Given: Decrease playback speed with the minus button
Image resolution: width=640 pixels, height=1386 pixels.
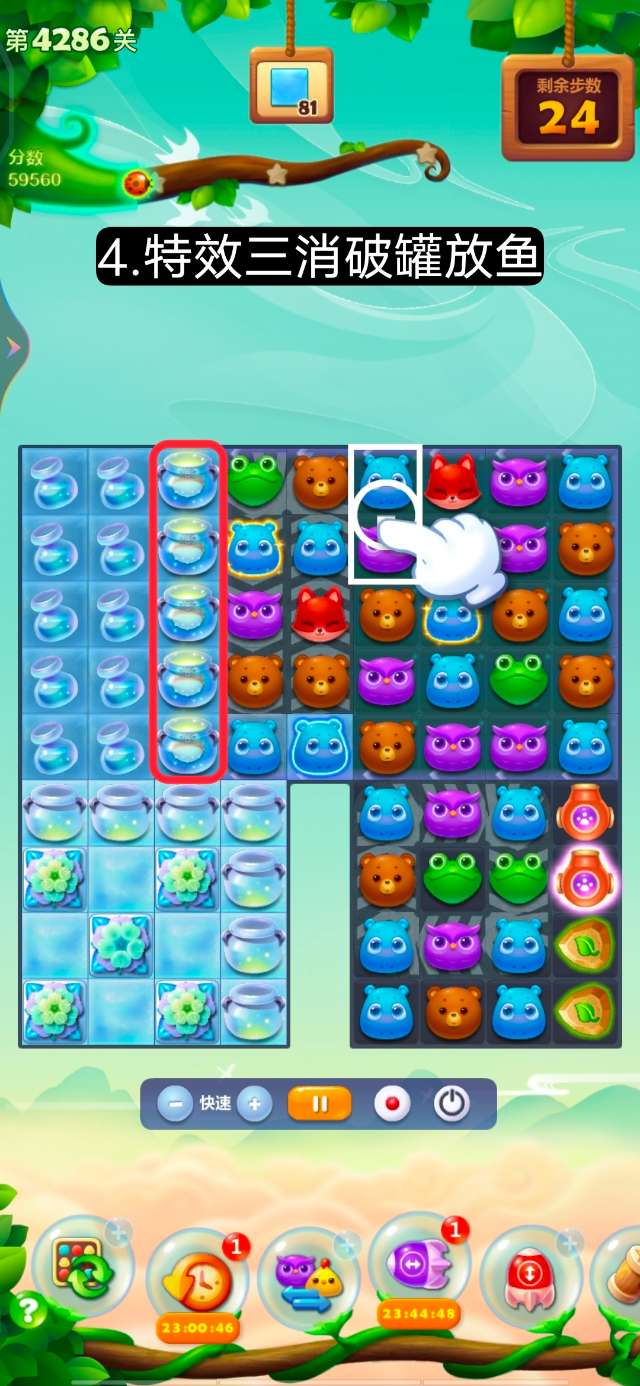Looking at the screenshot, I should click(x=175, y=1104).
